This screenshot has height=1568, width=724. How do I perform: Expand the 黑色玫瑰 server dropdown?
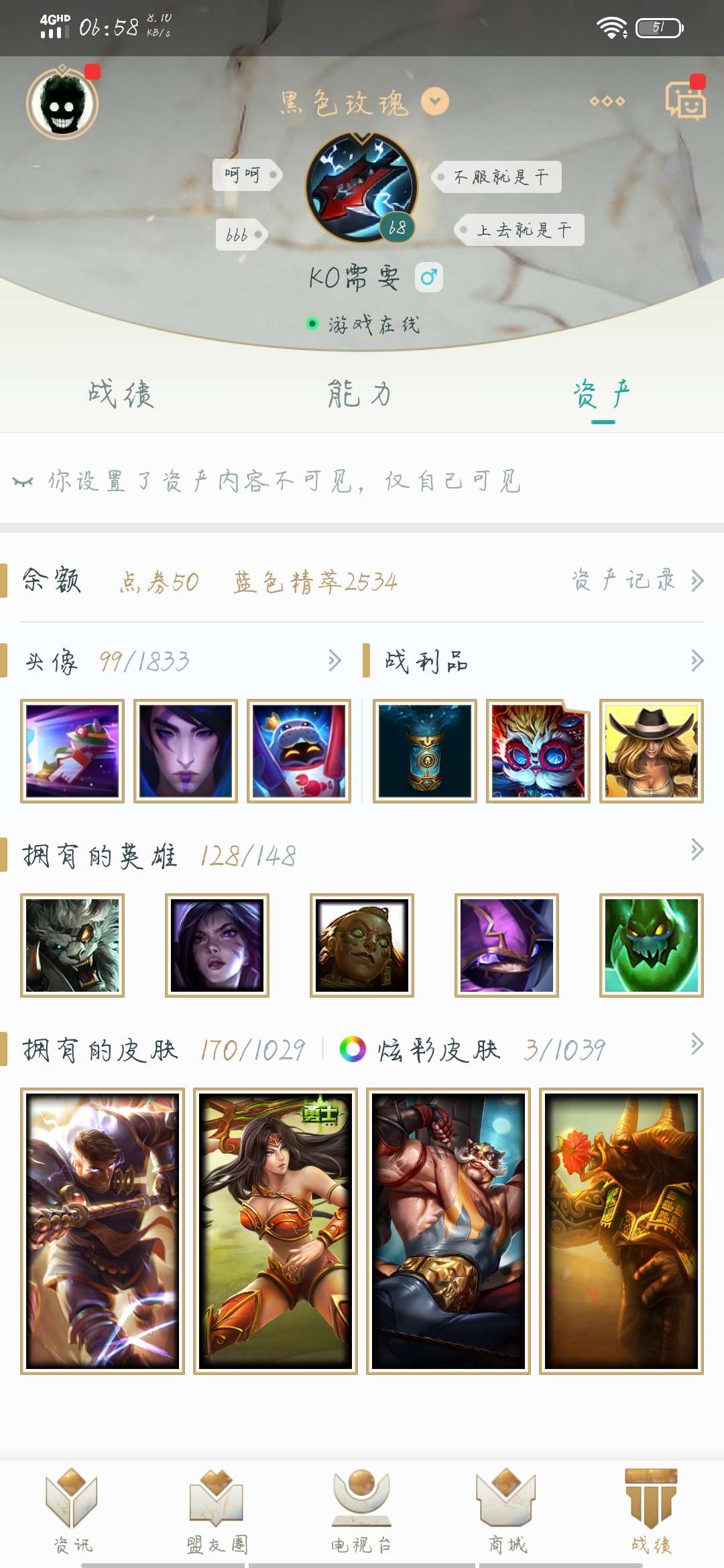tap(435, 102)
